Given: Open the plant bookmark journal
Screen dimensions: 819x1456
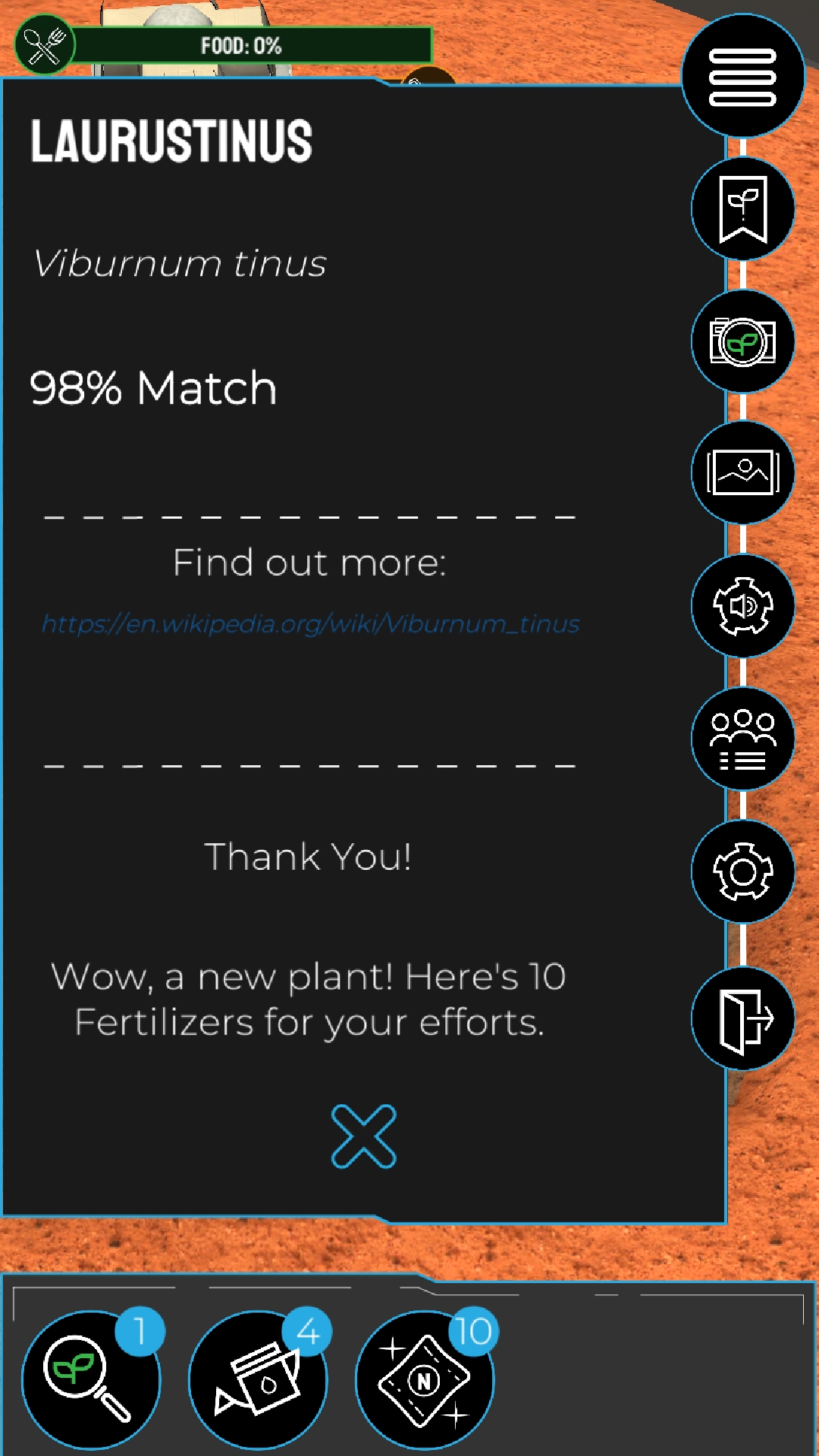Looking at the screenshot, I should pyautogui.click(x=742, y=209).
